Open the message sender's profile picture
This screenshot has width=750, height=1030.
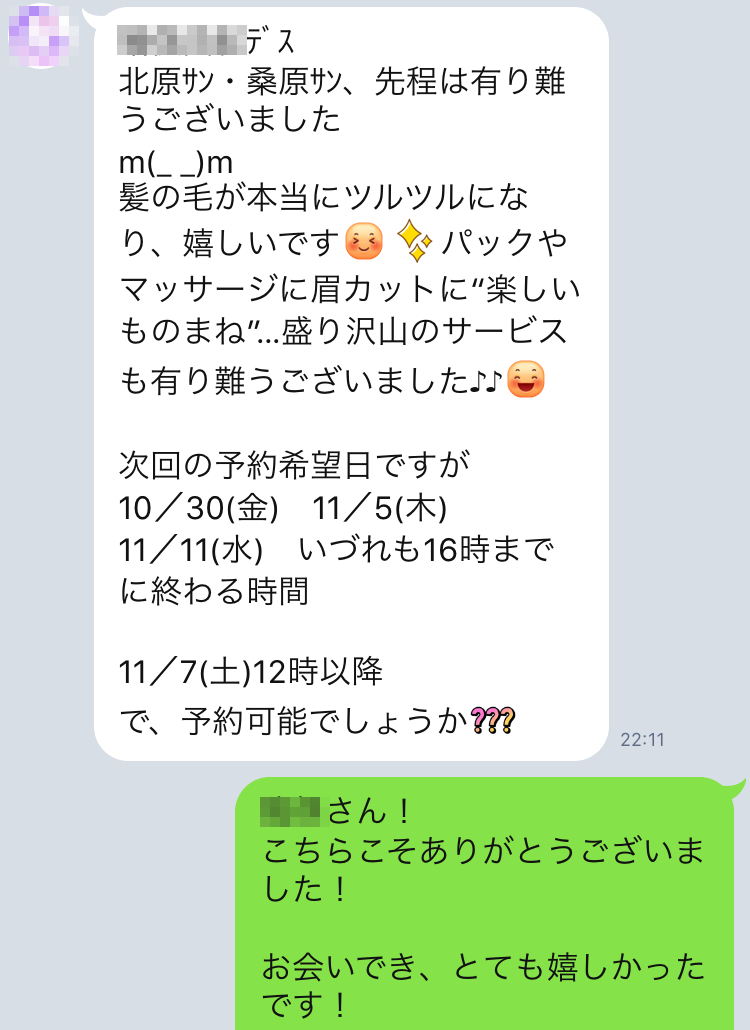pos(42,36)
